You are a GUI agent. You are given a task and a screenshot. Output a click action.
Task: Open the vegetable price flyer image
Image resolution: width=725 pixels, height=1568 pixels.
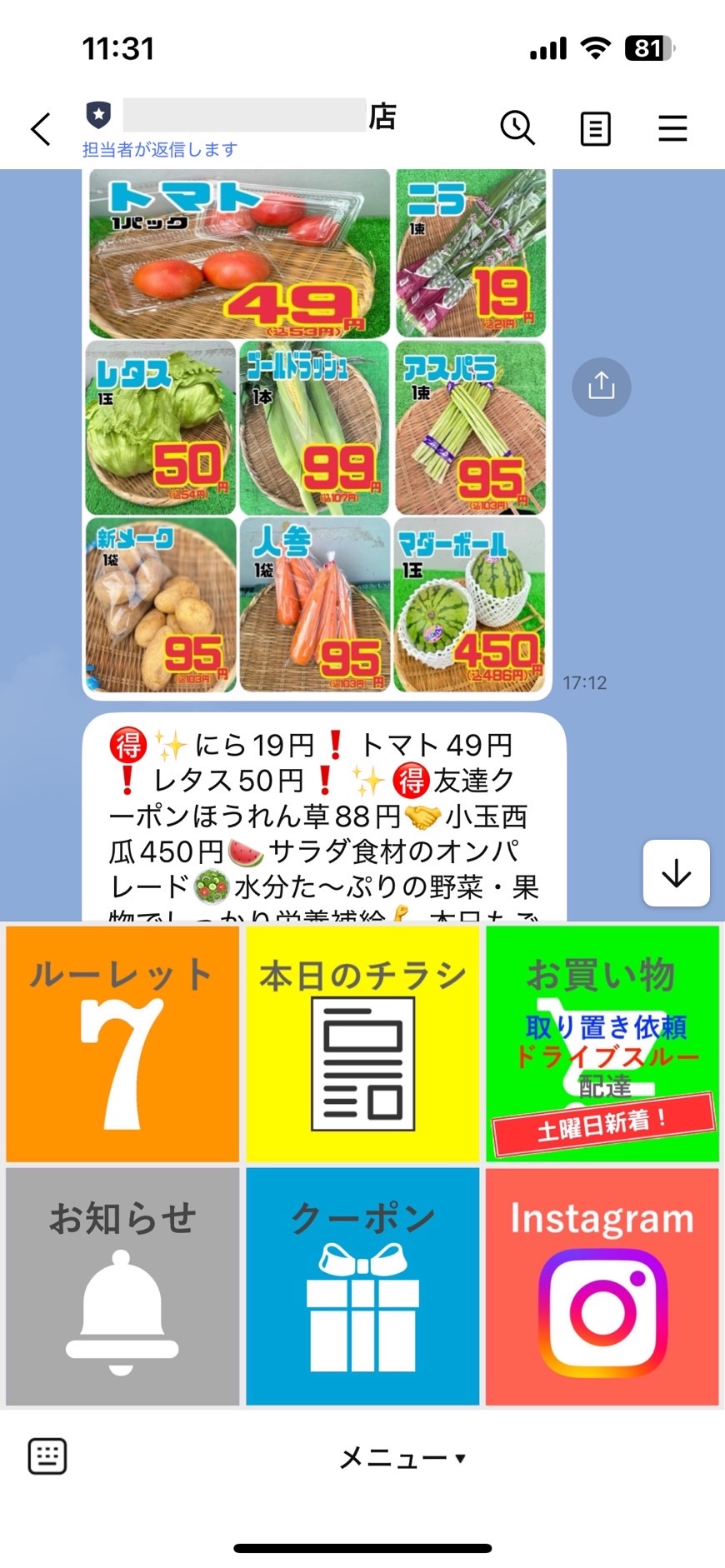coord(317,433)
